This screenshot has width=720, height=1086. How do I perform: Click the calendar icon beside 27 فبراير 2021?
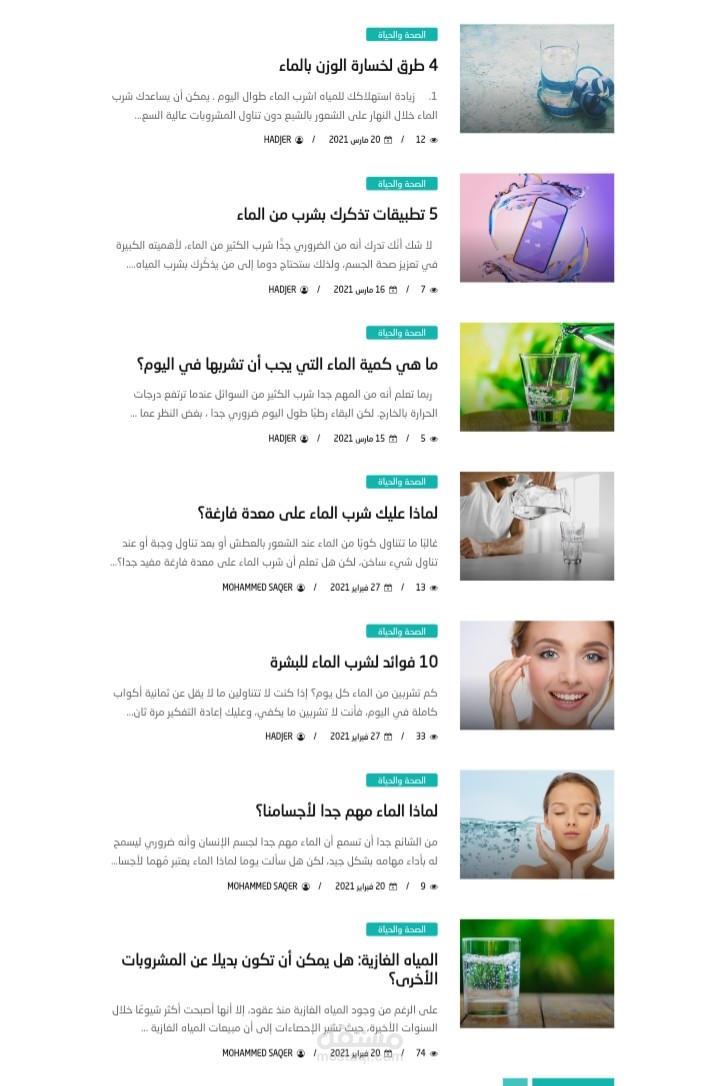point(387,587)
